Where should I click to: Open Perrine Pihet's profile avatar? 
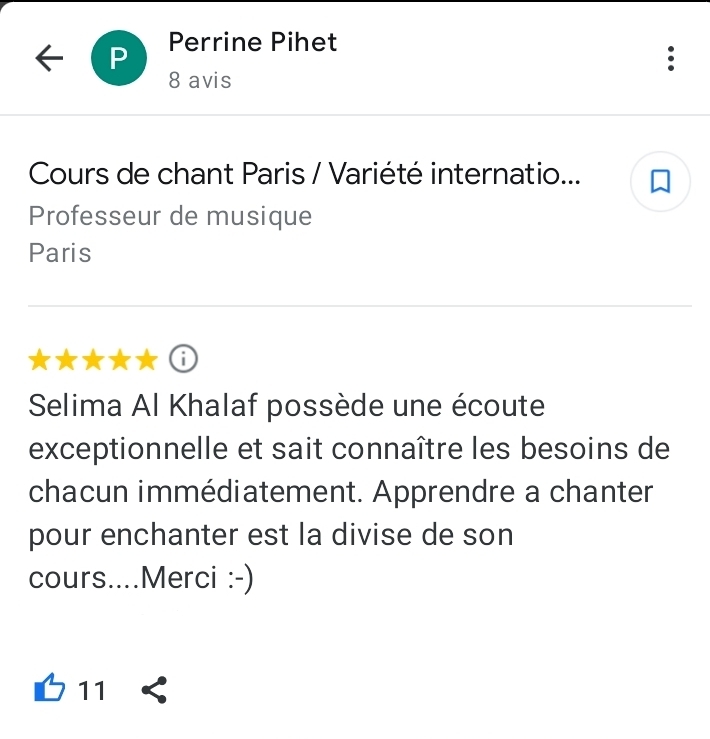coord(118,59)
